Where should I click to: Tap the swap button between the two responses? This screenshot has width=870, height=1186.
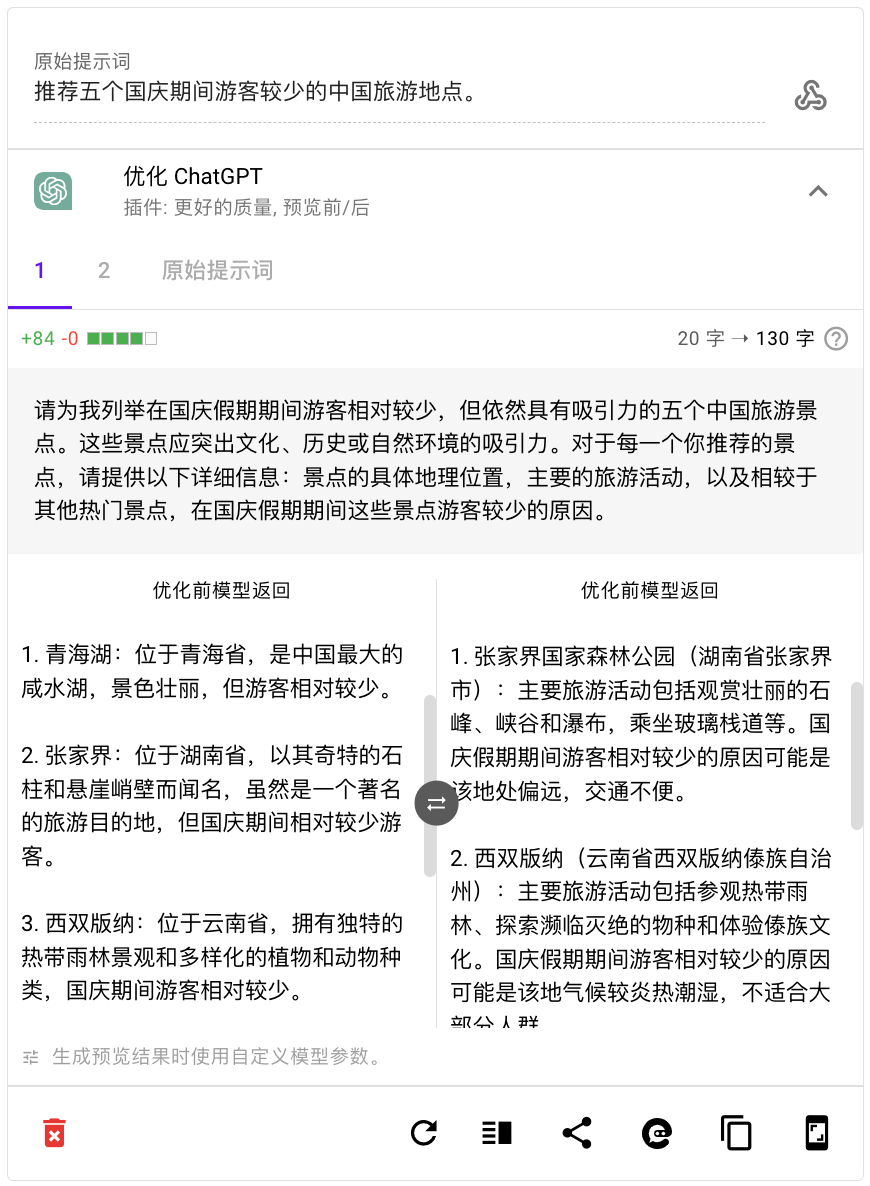436,803
